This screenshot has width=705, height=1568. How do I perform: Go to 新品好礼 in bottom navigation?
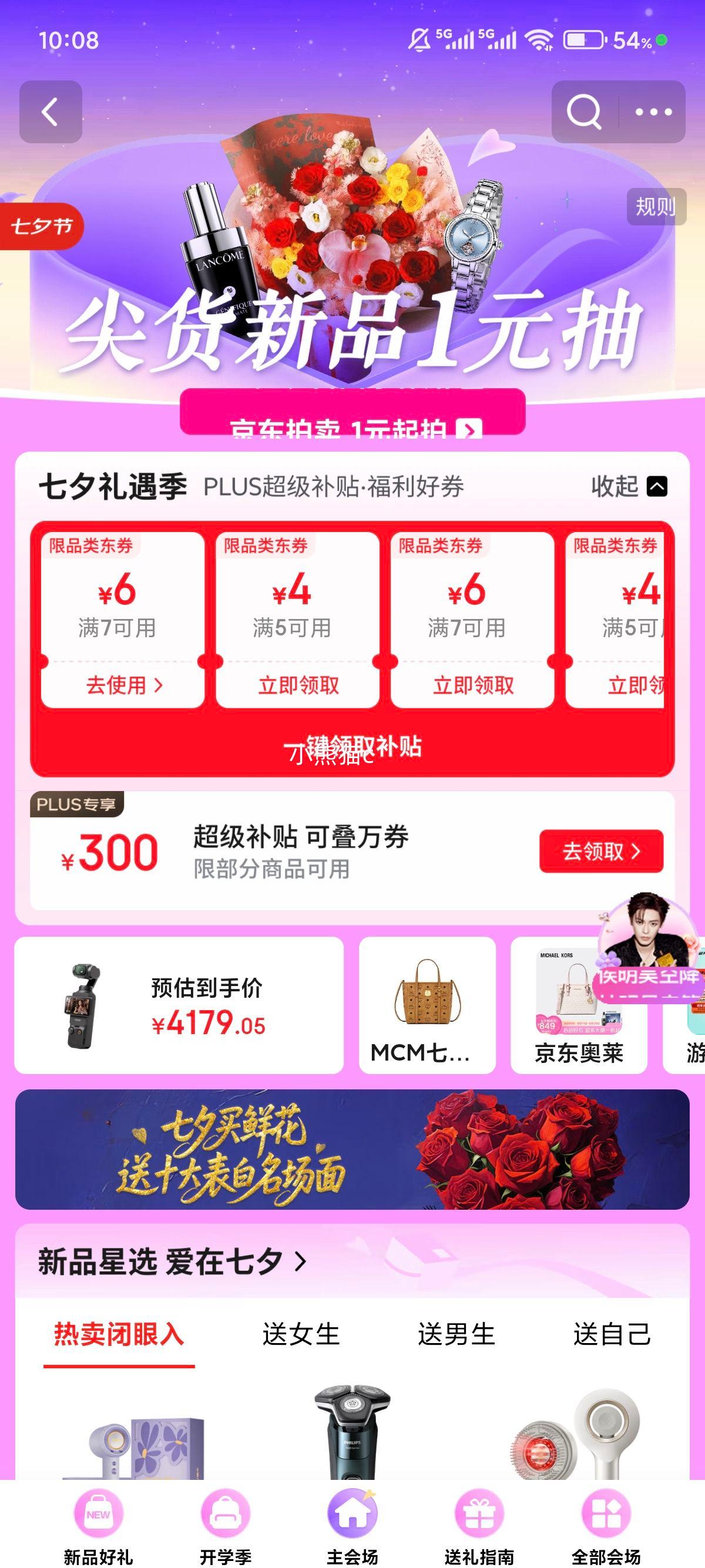[99, 1526]
